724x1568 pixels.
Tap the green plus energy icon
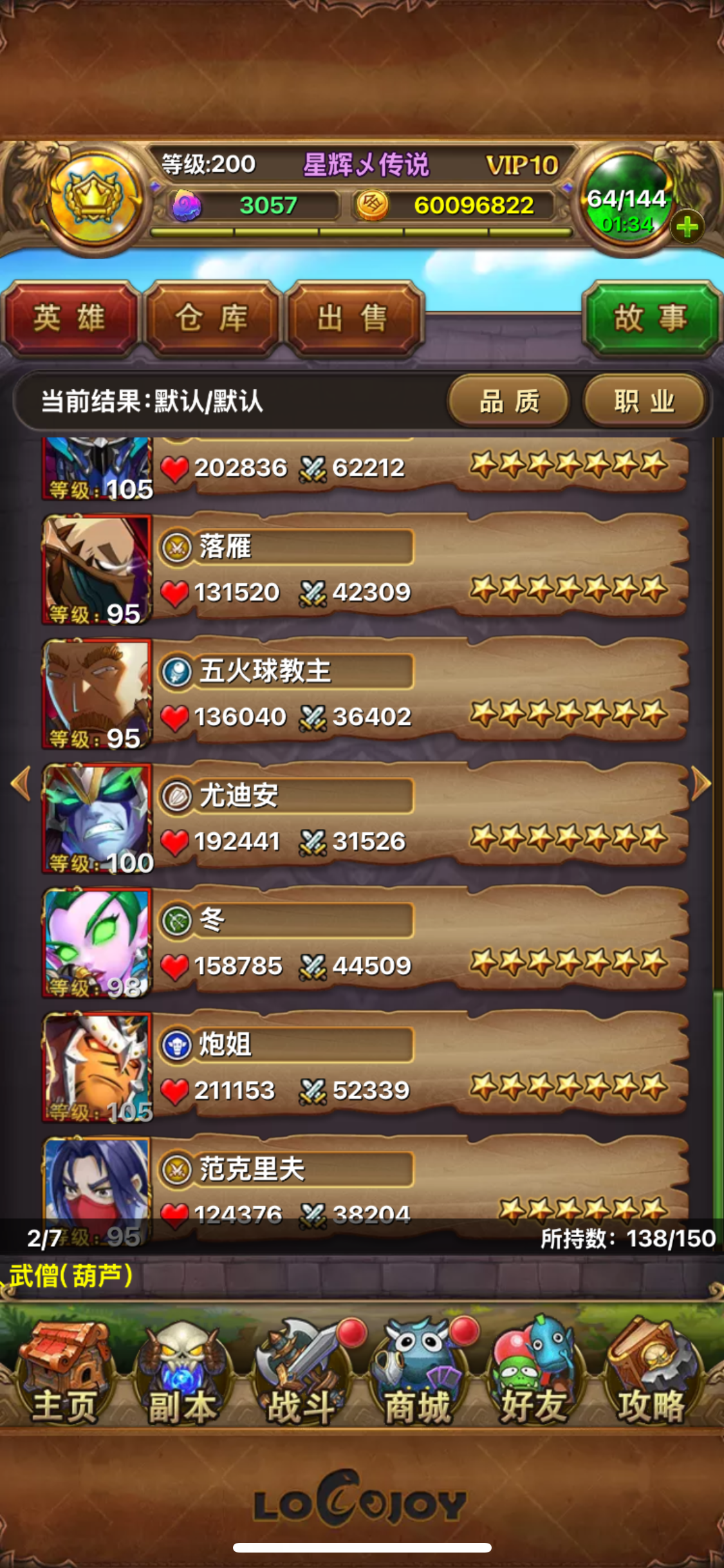pyautogui.click(x=687, y=227)
